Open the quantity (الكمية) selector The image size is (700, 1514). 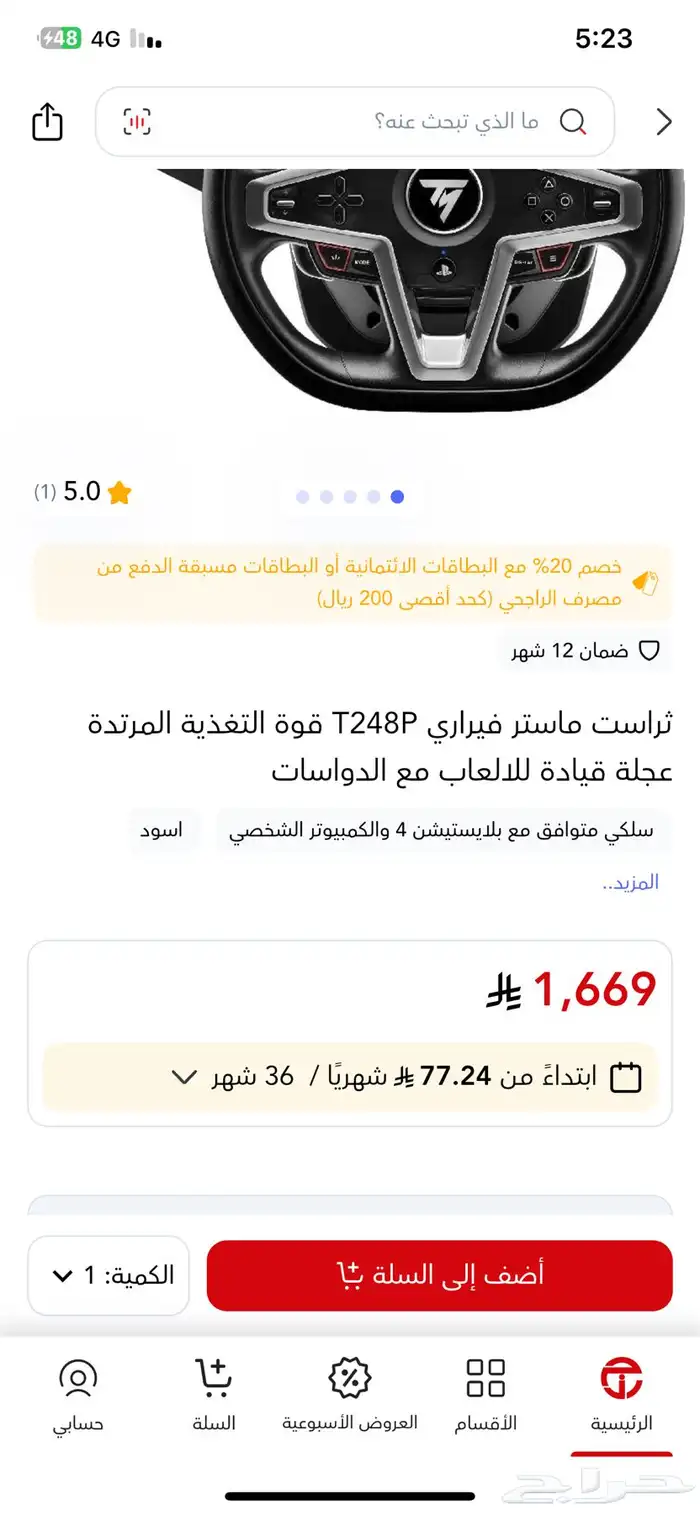coord(108,1275)
